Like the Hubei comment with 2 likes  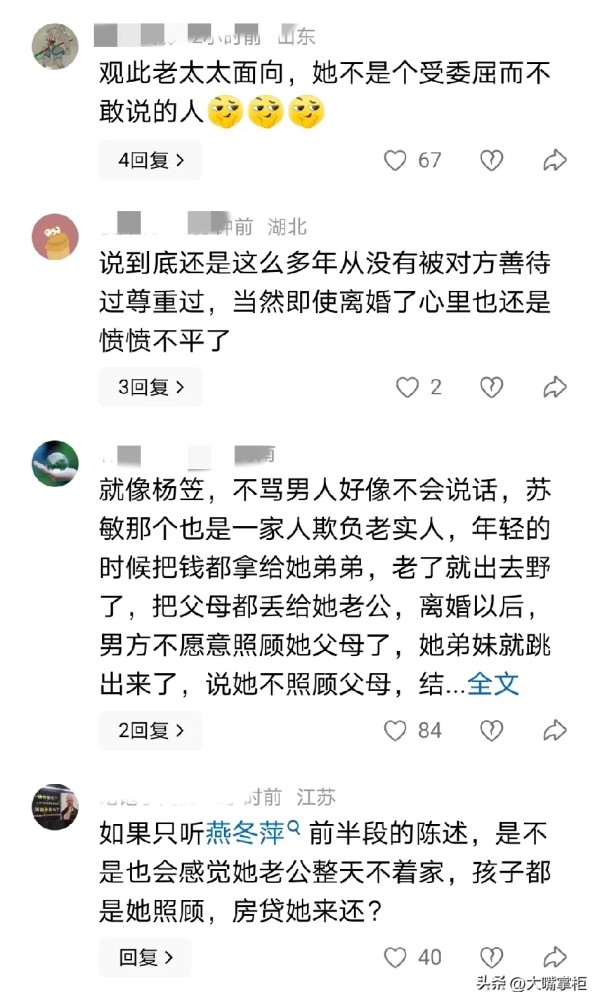pos(406,387)
